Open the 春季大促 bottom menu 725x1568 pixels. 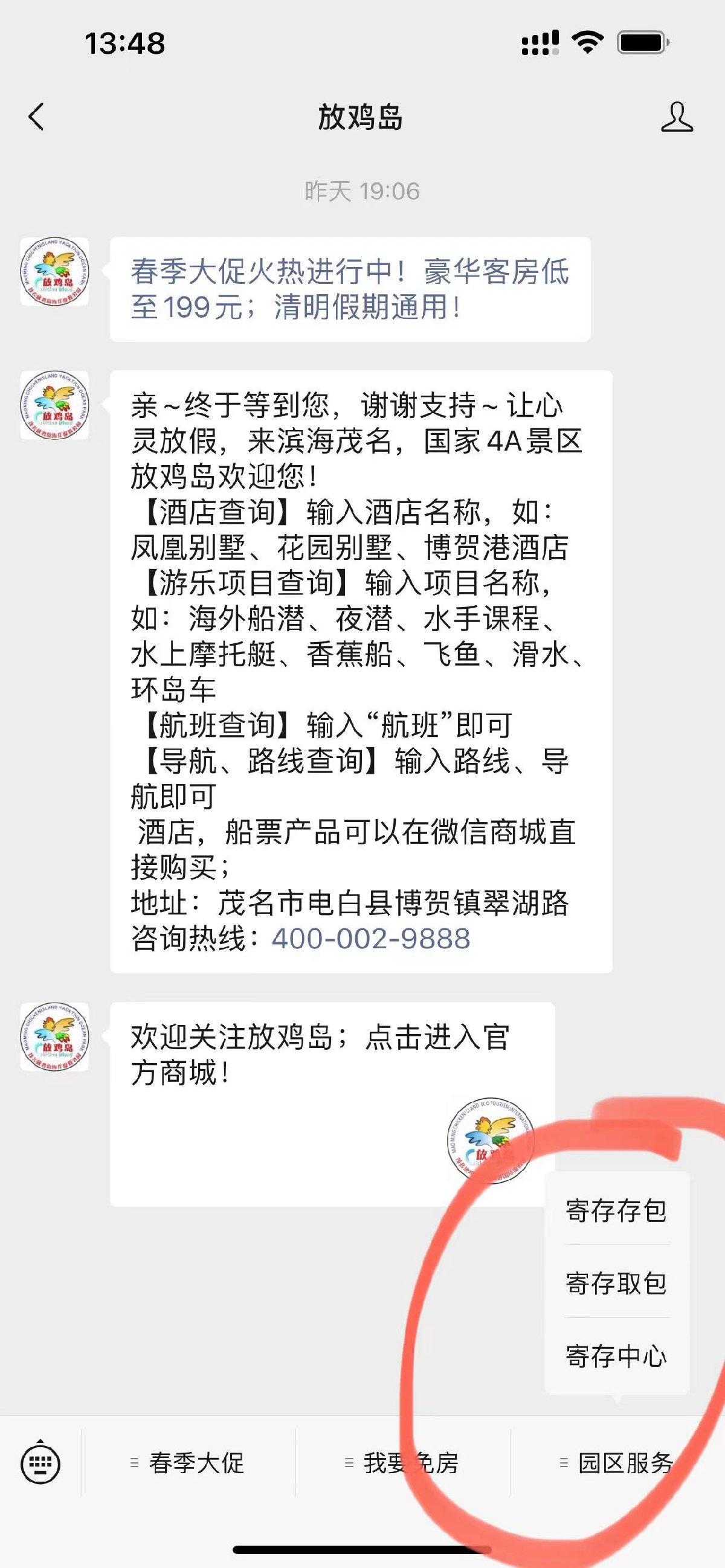pos(188,1463)
